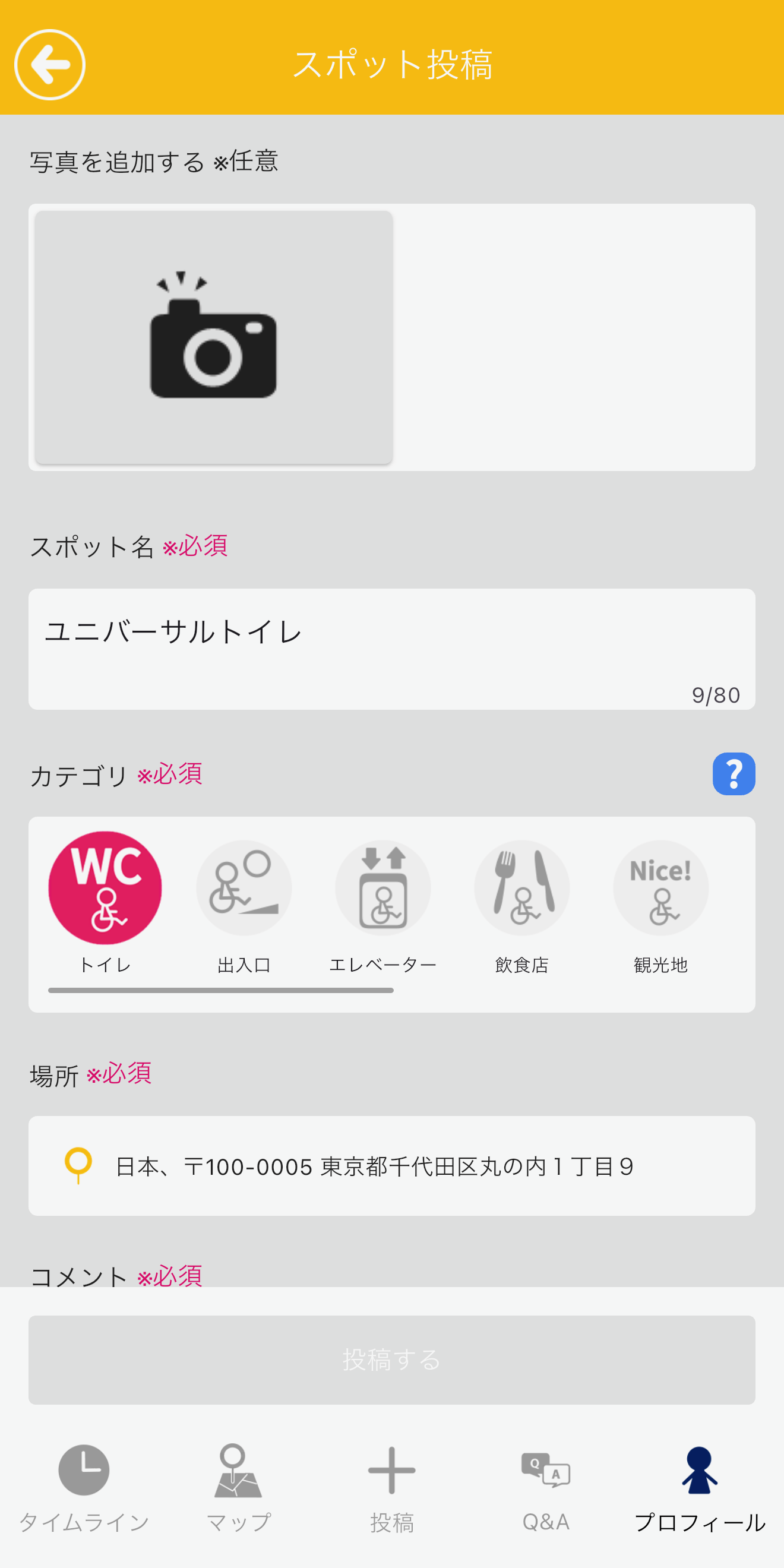
Task: Submit with the 投稿する button
Action: point(391,1359)
